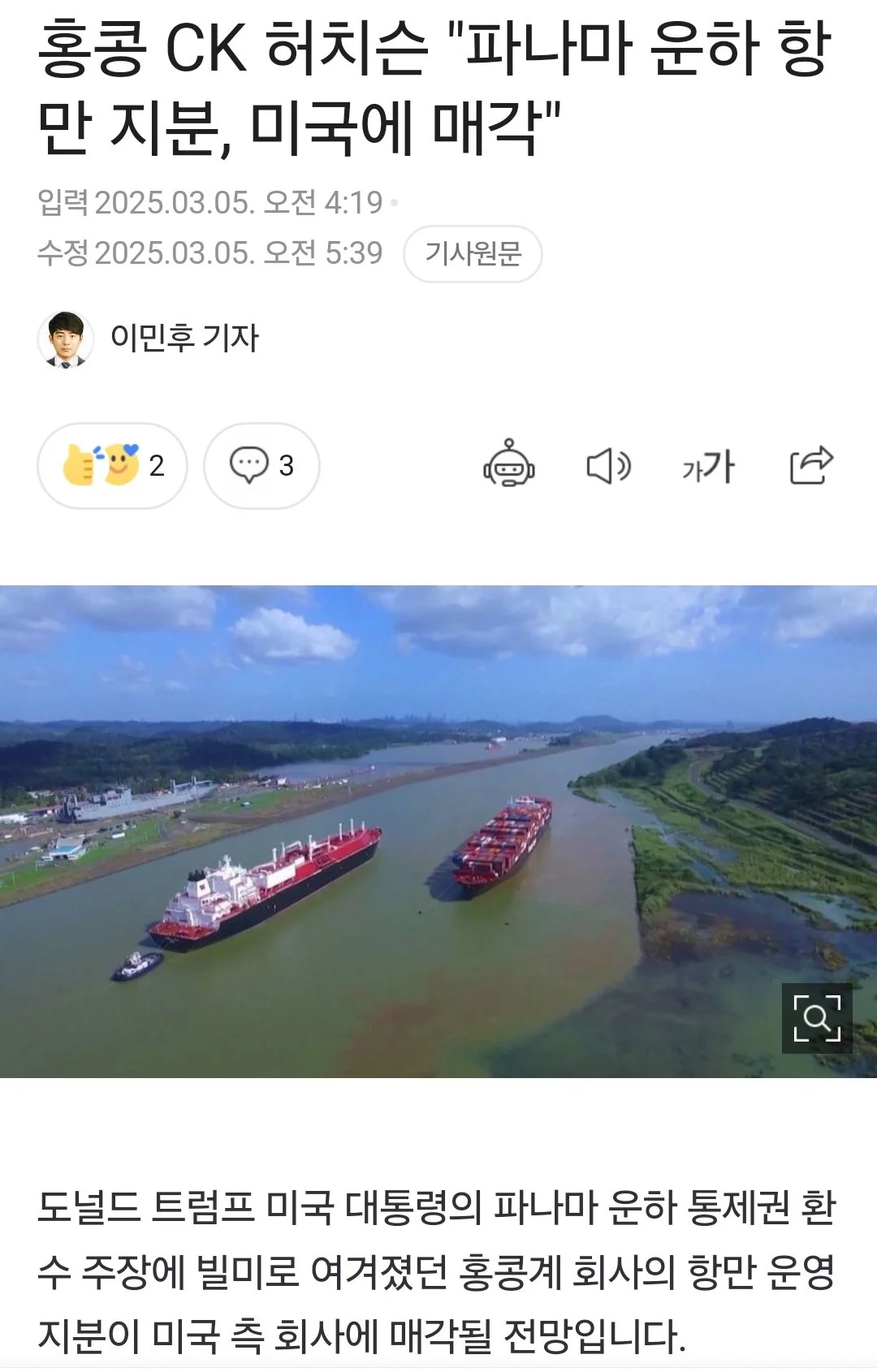
Task: Listen to the article with speaker icon
Action: click(608, 466)
